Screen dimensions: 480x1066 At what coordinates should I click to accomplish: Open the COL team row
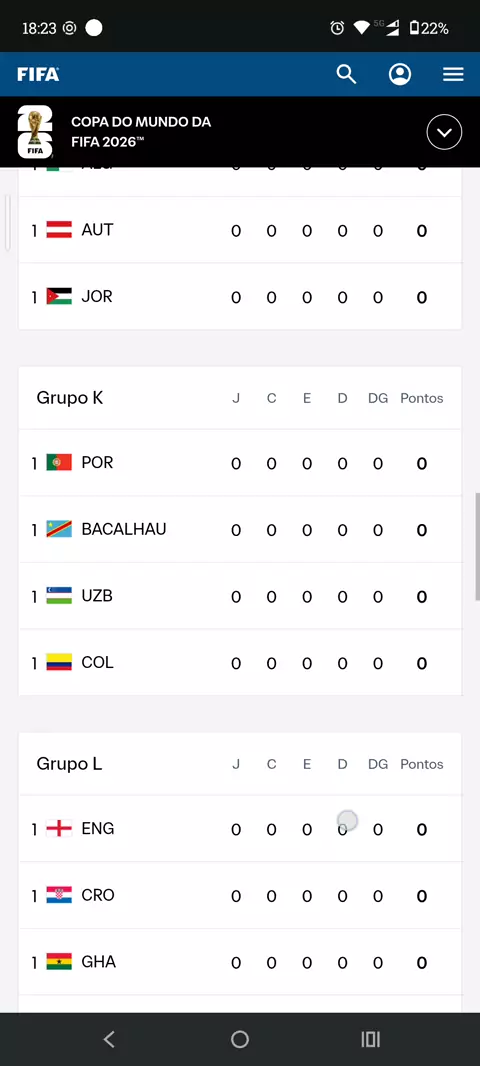pyautogui.click(x=240, y=663)
